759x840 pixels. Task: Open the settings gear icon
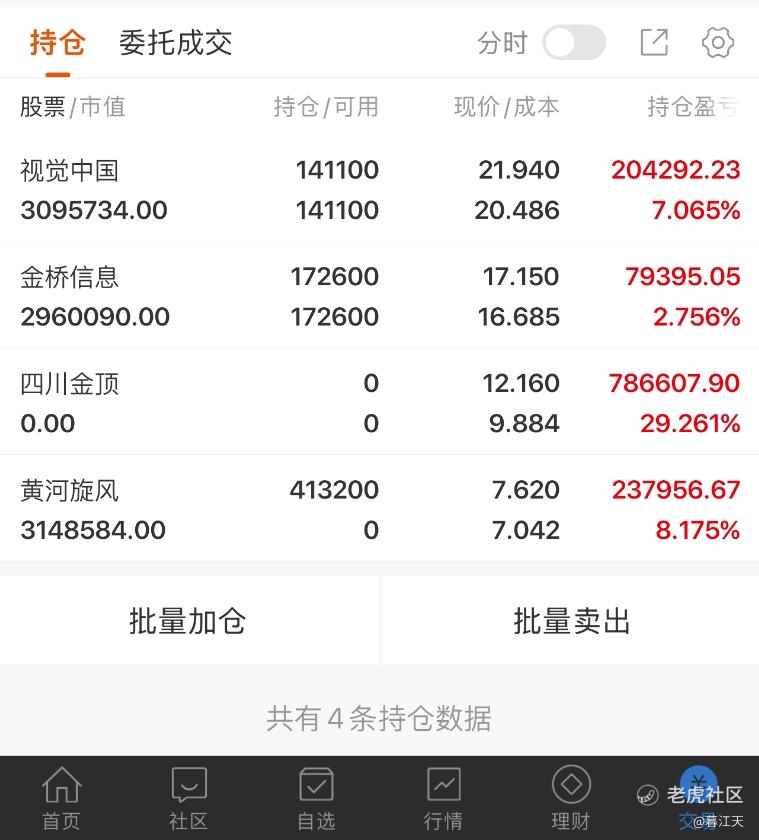click(x=718, y=42)
